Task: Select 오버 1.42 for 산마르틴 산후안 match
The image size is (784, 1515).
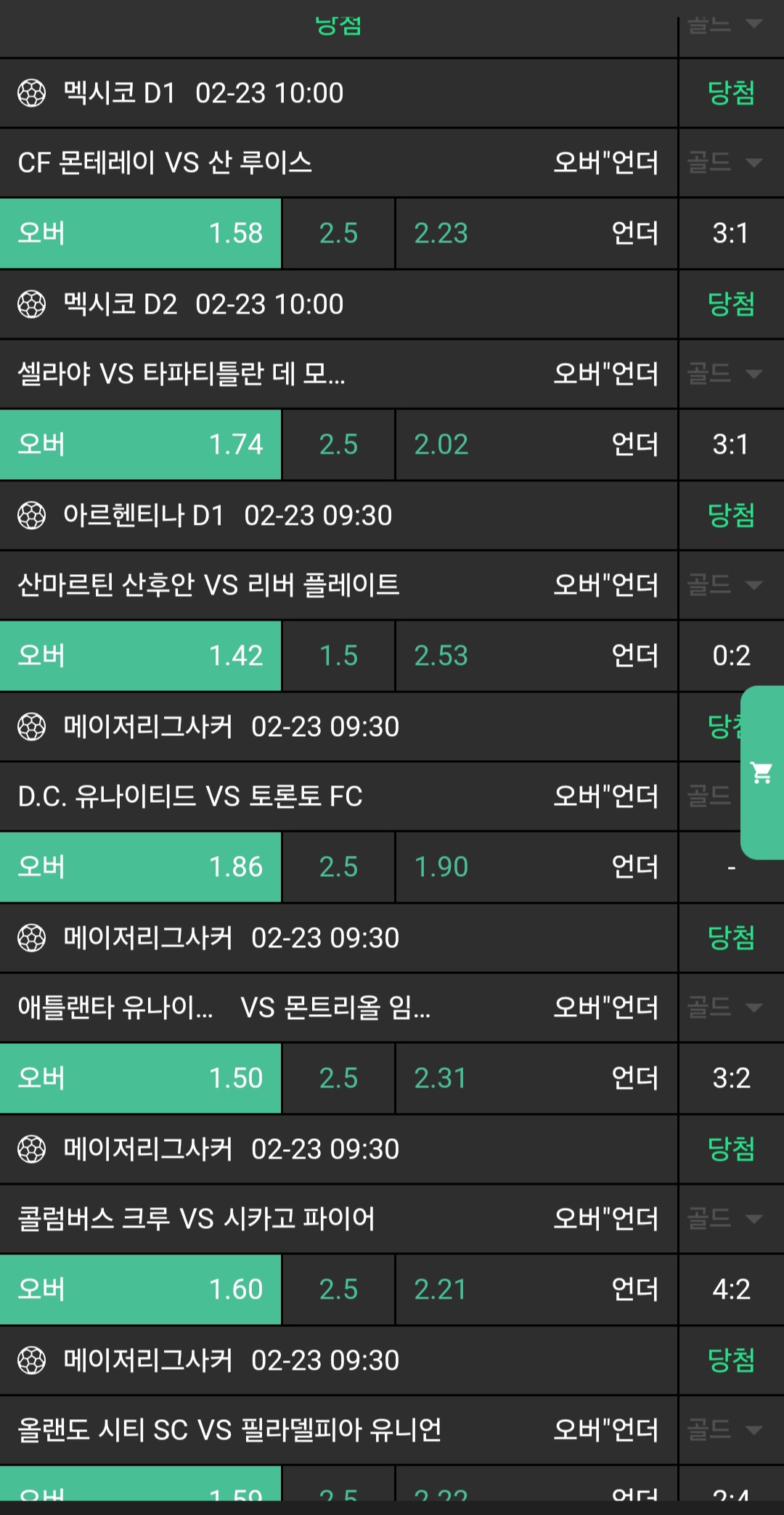Action: coord(140,656)
